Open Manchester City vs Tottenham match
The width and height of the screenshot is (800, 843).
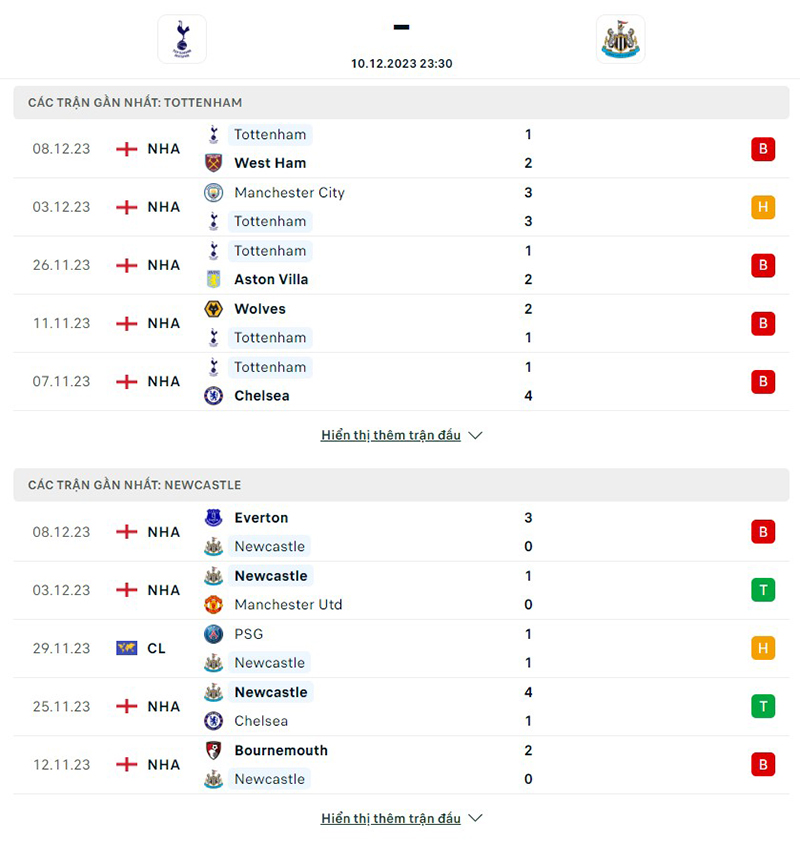pyautogui.click(x=400, y=207)
